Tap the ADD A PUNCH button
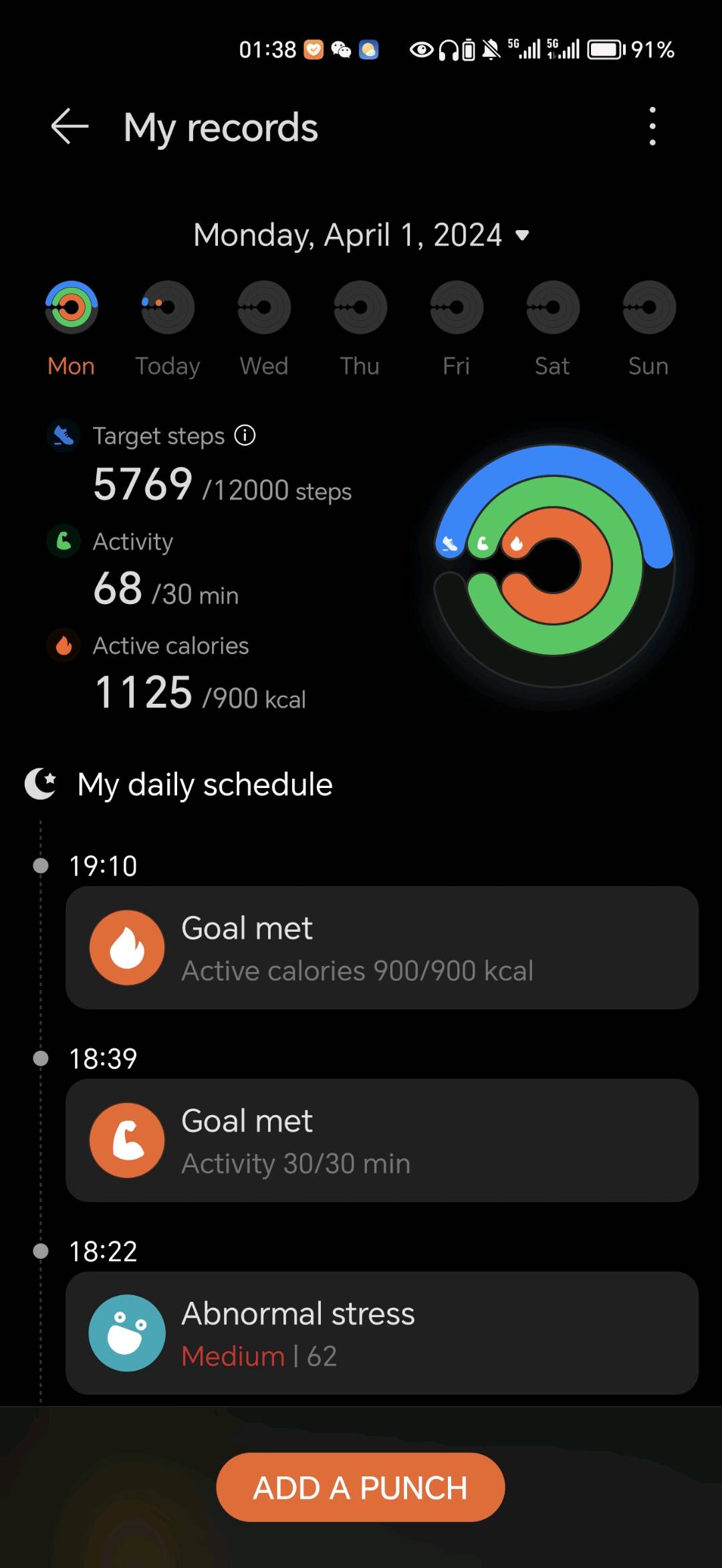The width and height of the screenshot is (722, 1568). tap(360, 1488)
